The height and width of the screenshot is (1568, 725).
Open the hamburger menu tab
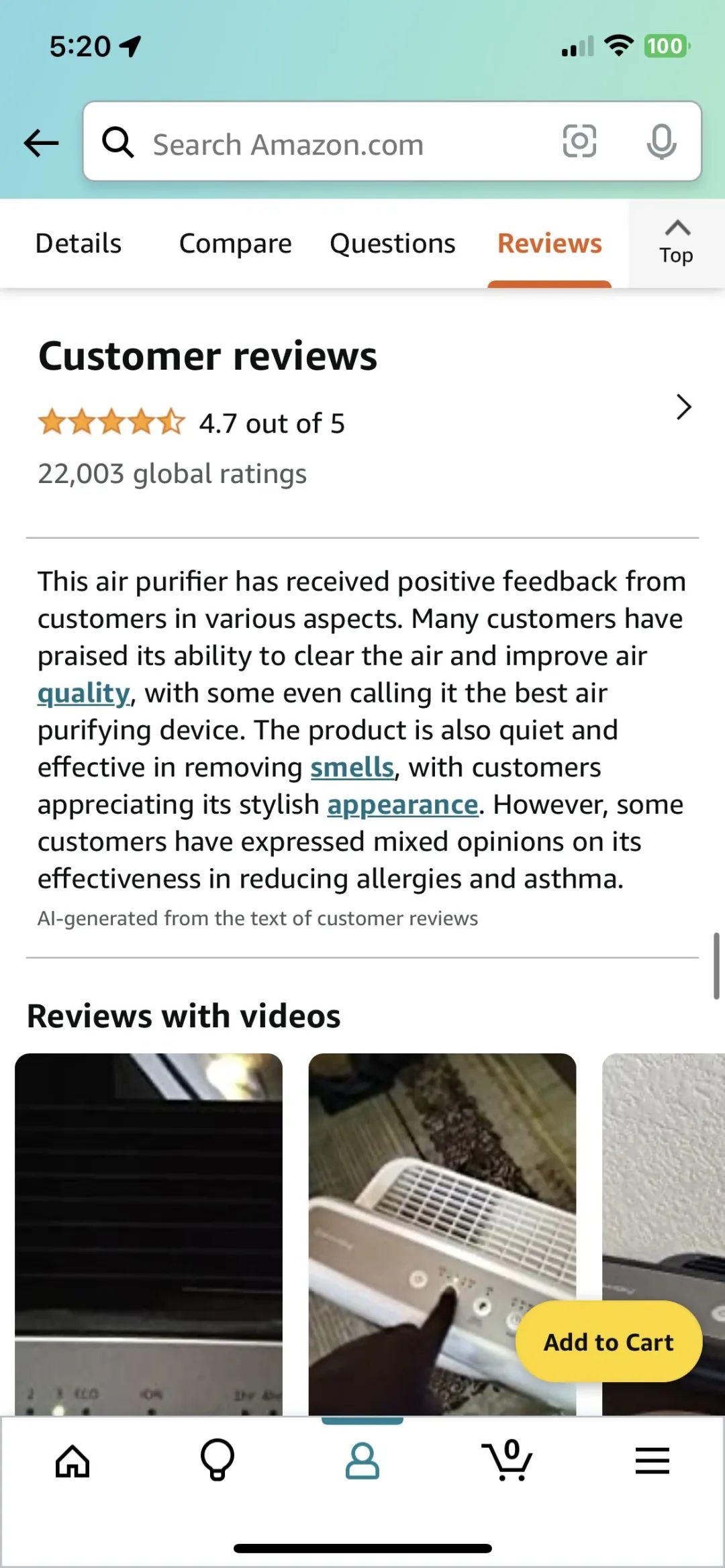[652, 1461]
